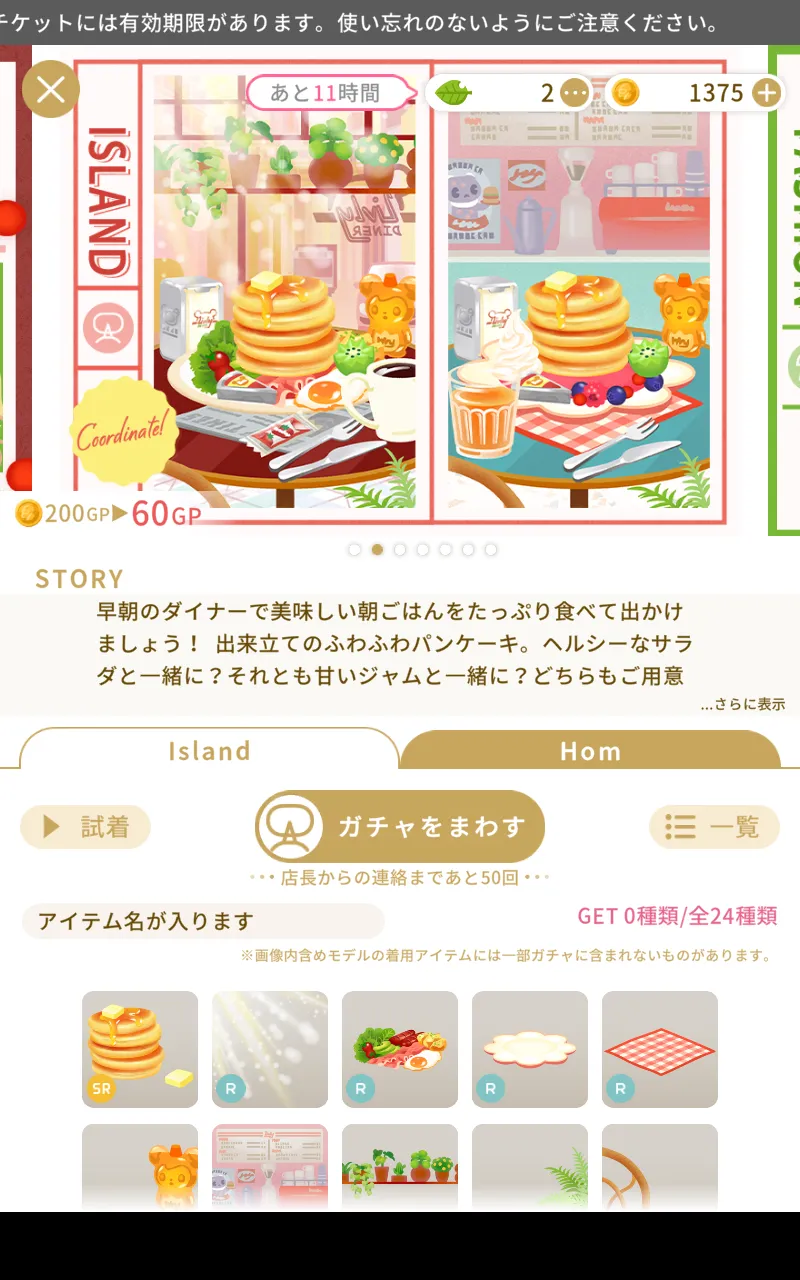800x1280 pixels.
Task: Open the 一覧 item list
Action: click(714, 827)
